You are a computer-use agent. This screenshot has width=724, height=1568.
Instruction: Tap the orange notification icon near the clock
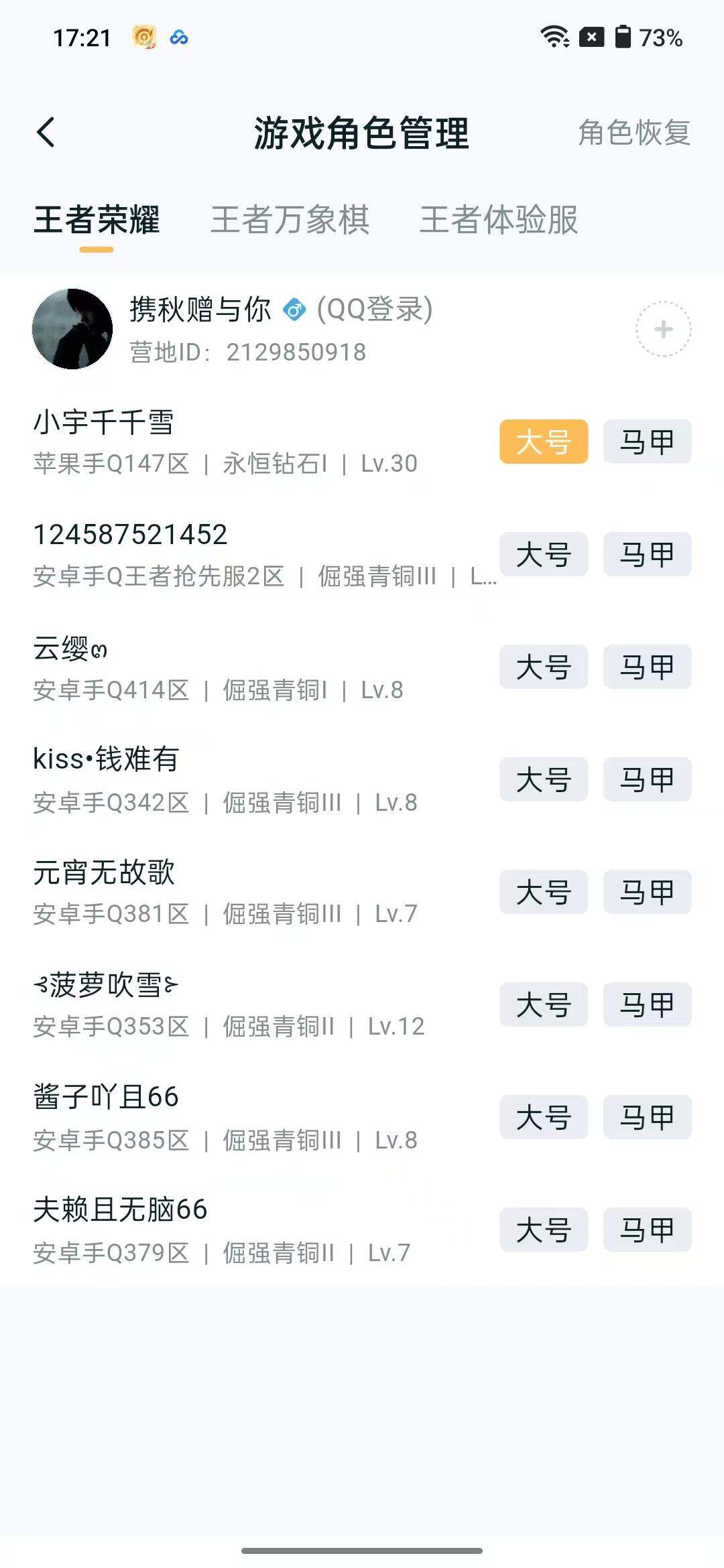pos(143,39)
